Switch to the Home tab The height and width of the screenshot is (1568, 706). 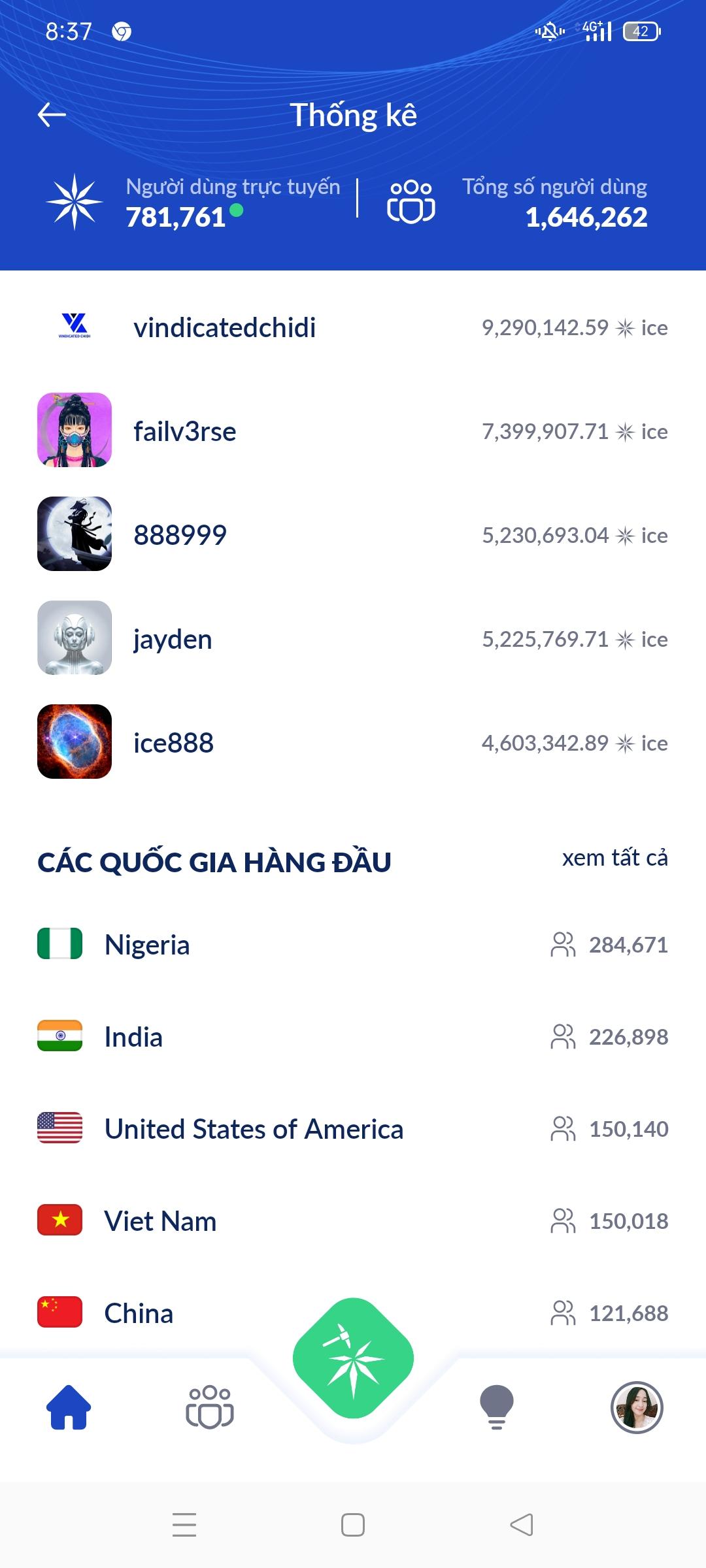[69, 1407]
